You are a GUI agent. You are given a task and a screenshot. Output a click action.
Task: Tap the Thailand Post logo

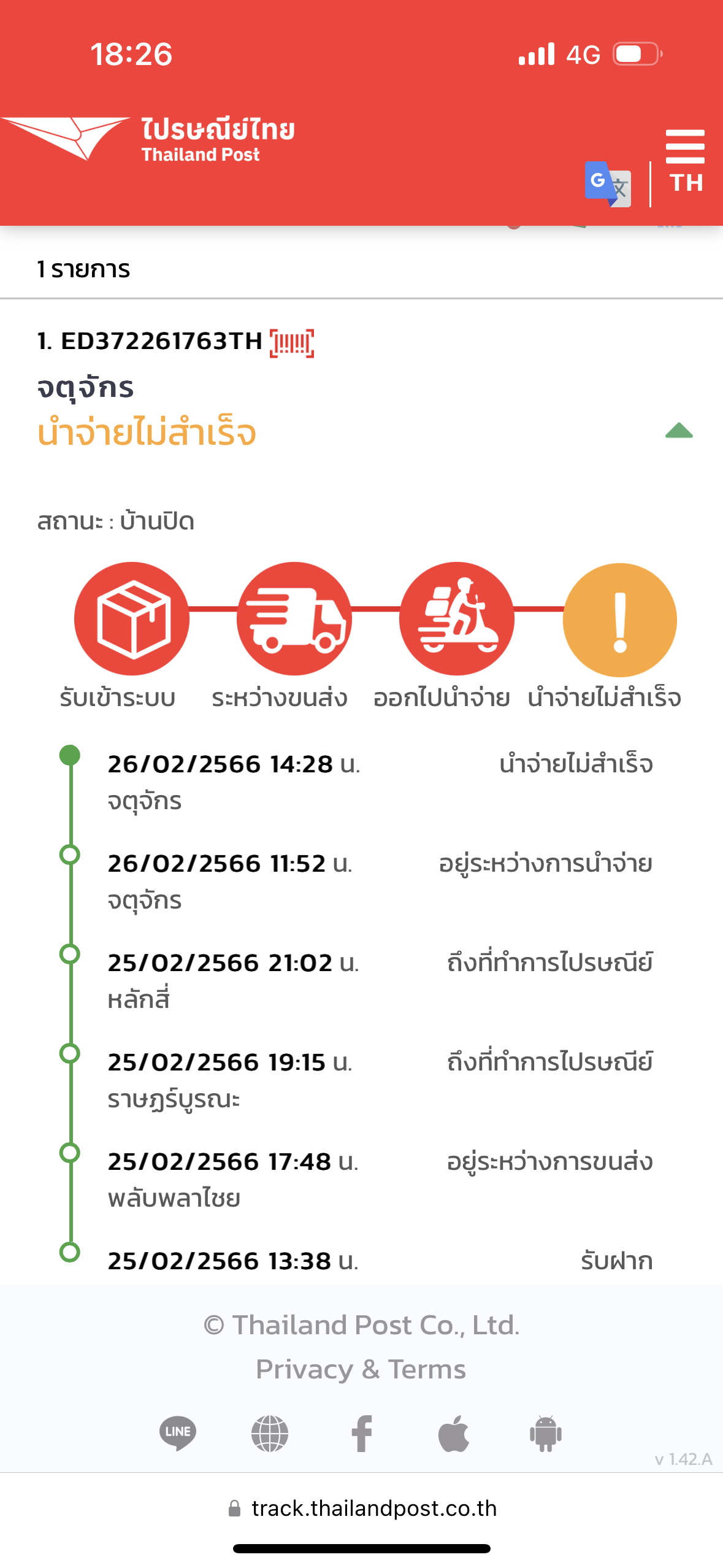click(x=148, y=139)
